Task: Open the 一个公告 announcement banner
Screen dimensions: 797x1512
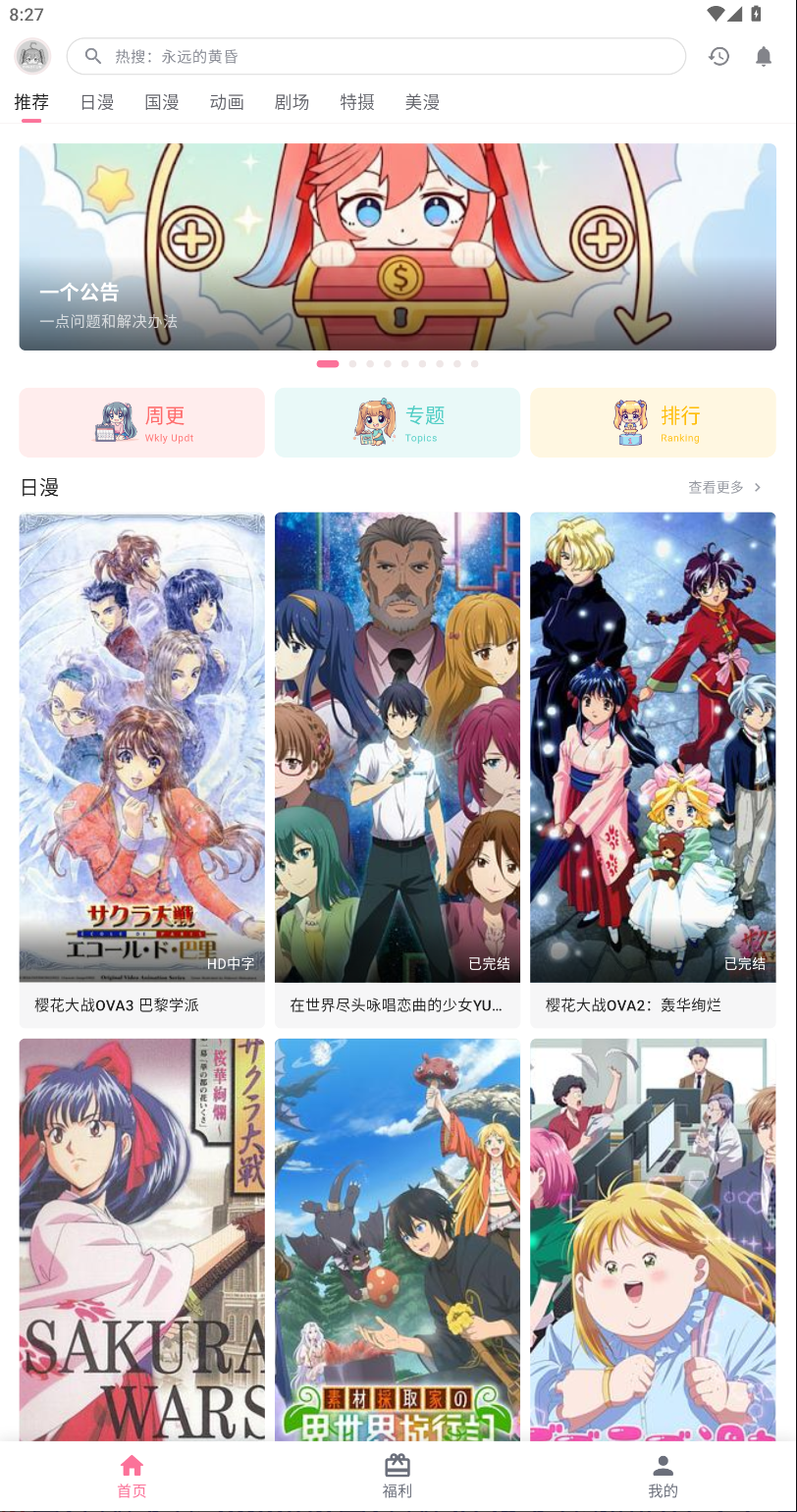Action: coord(398,245)
